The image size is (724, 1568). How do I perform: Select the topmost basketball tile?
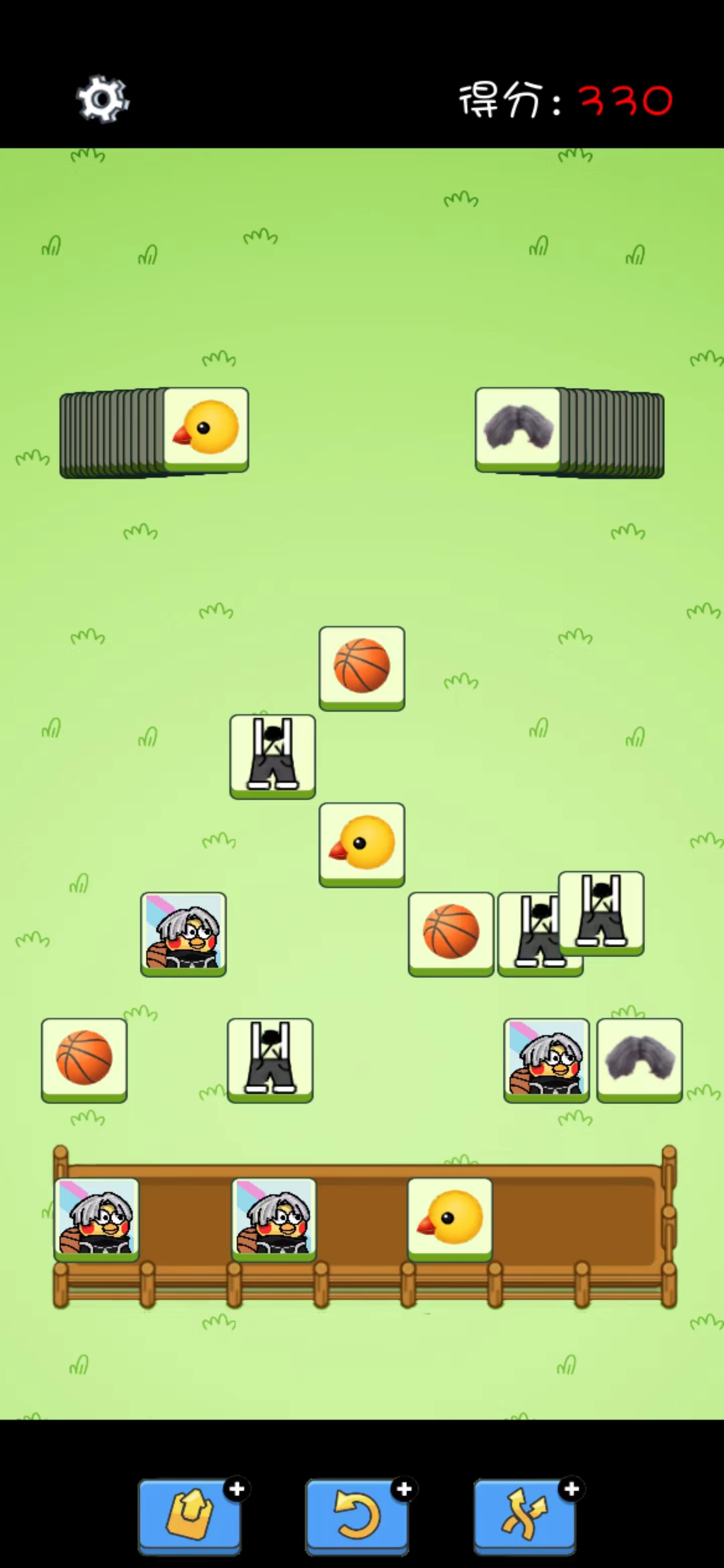[x=361, y=667]
